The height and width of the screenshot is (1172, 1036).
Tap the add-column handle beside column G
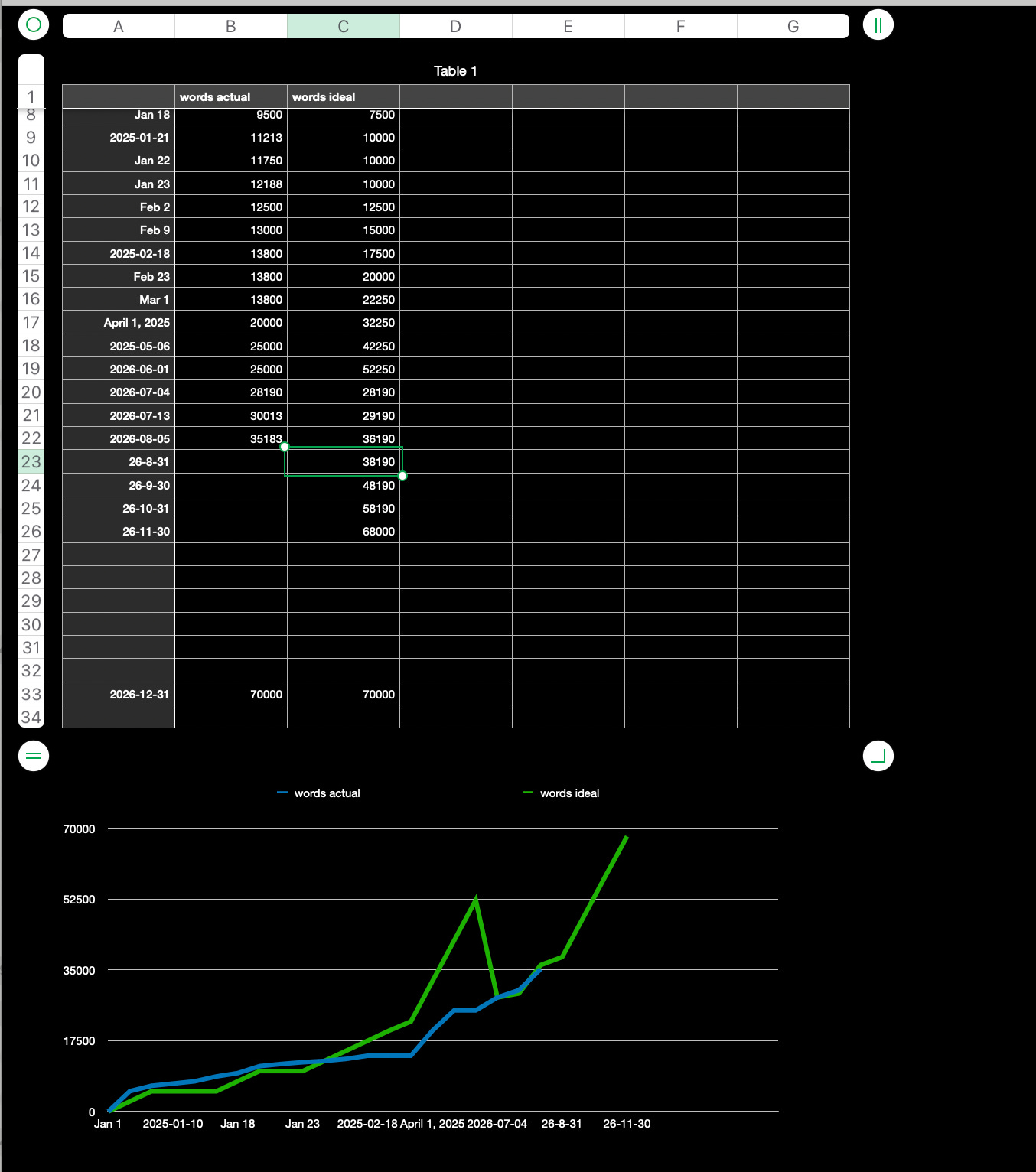coord(878,25)
